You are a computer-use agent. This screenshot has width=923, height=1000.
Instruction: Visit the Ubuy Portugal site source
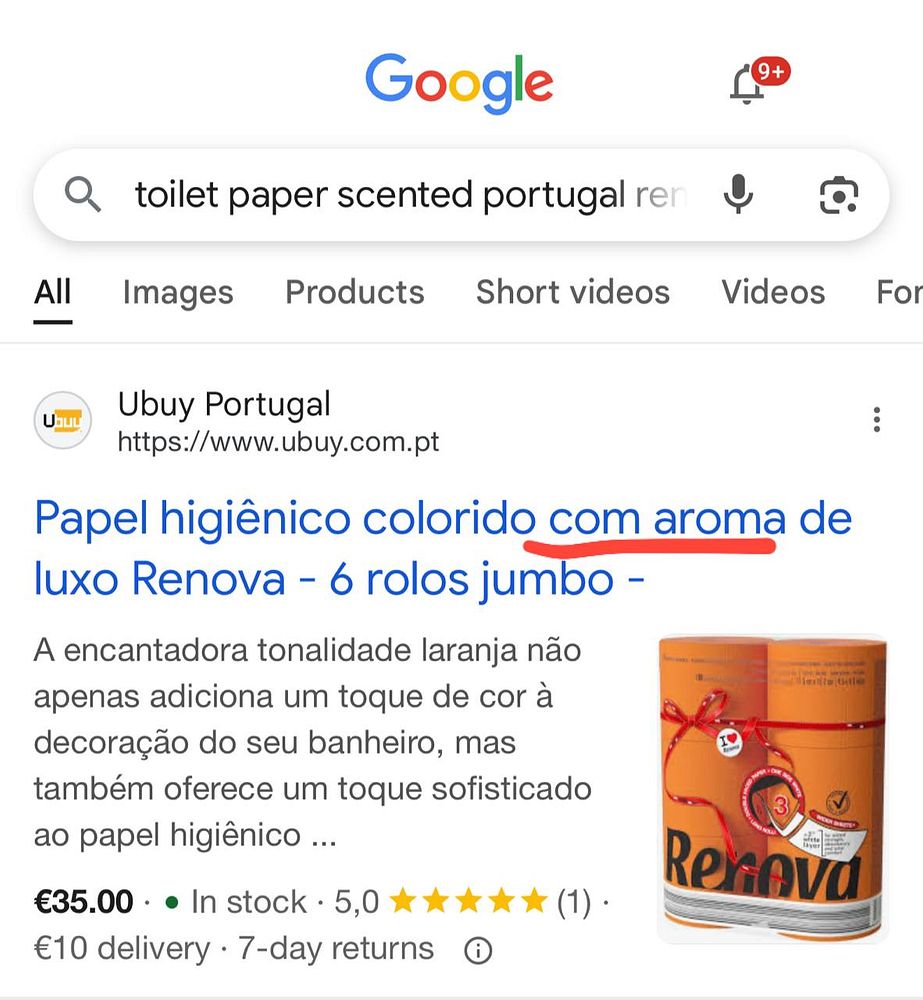[x=224, y=421]
